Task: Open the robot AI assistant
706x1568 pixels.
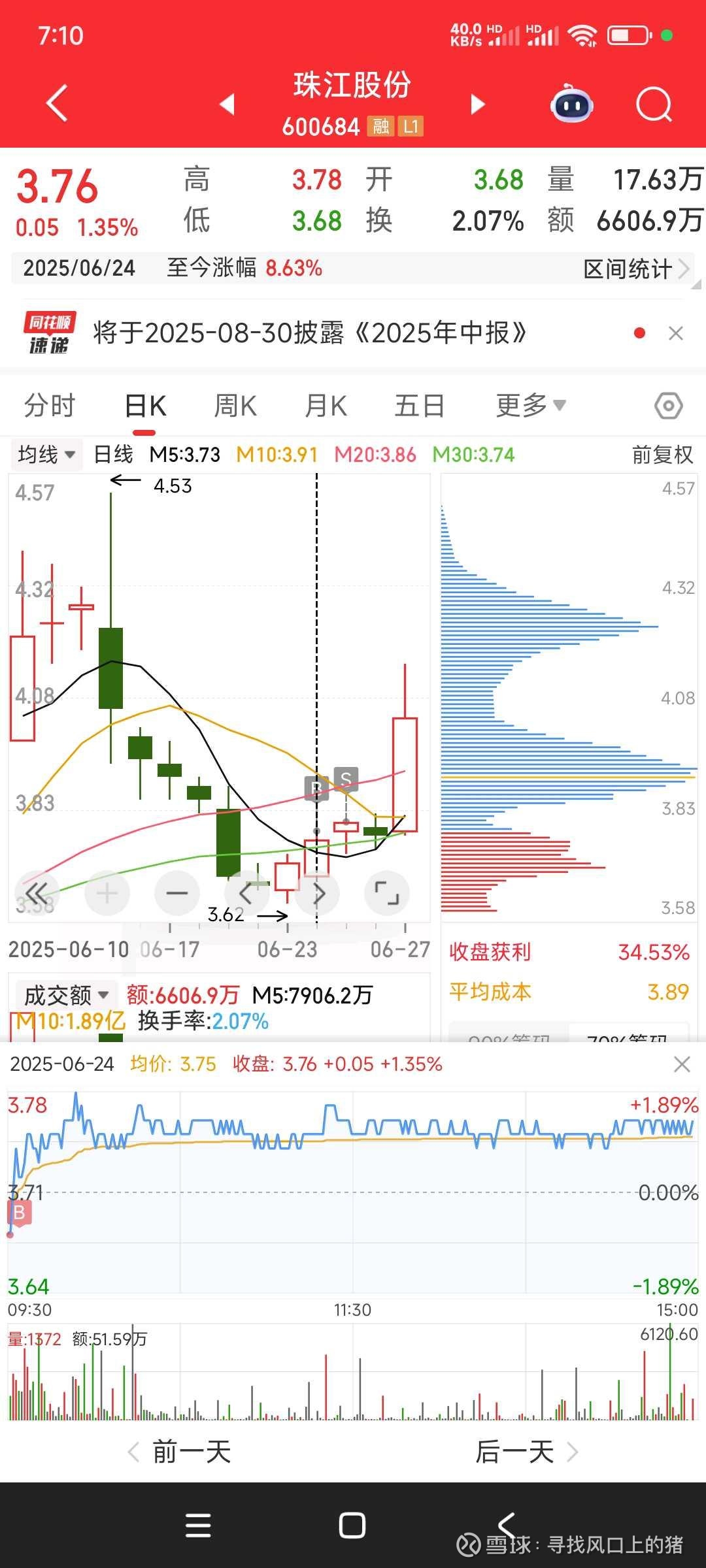Action: pos(572,103)
